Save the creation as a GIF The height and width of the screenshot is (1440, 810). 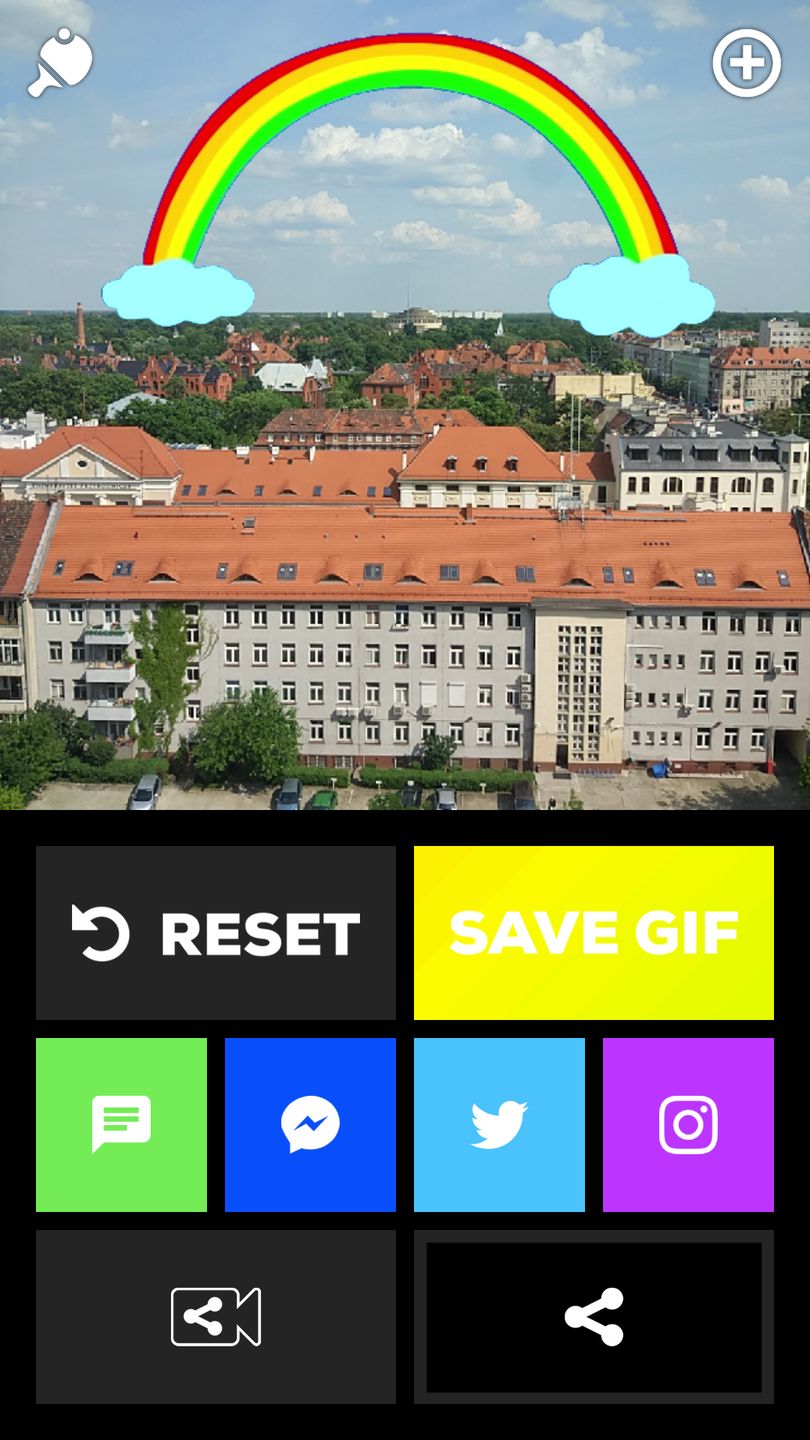594,933
